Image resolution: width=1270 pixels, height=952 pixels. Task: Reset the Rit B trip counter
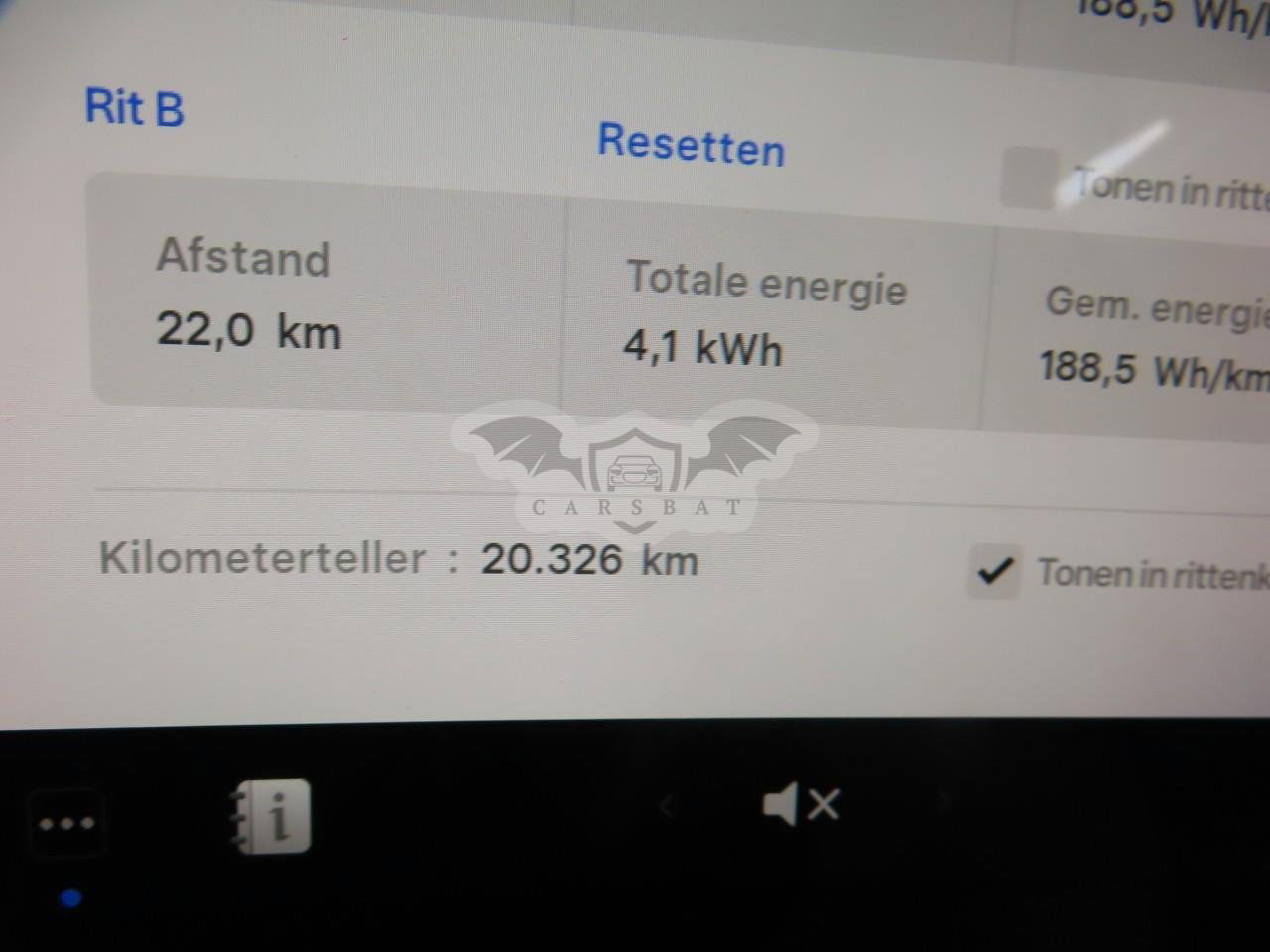(x=691, y=145)
